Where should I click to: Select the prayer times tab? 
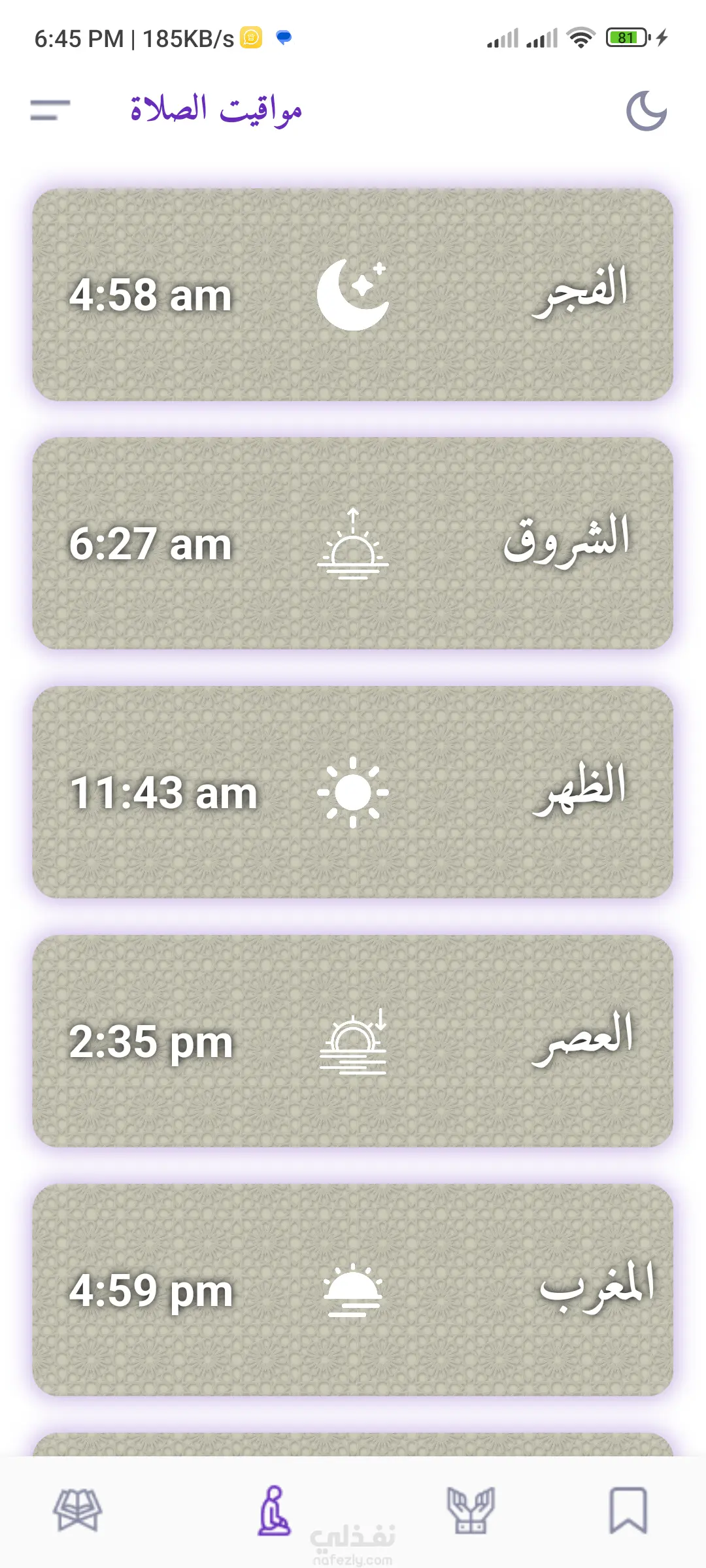tap(275, 1510)
